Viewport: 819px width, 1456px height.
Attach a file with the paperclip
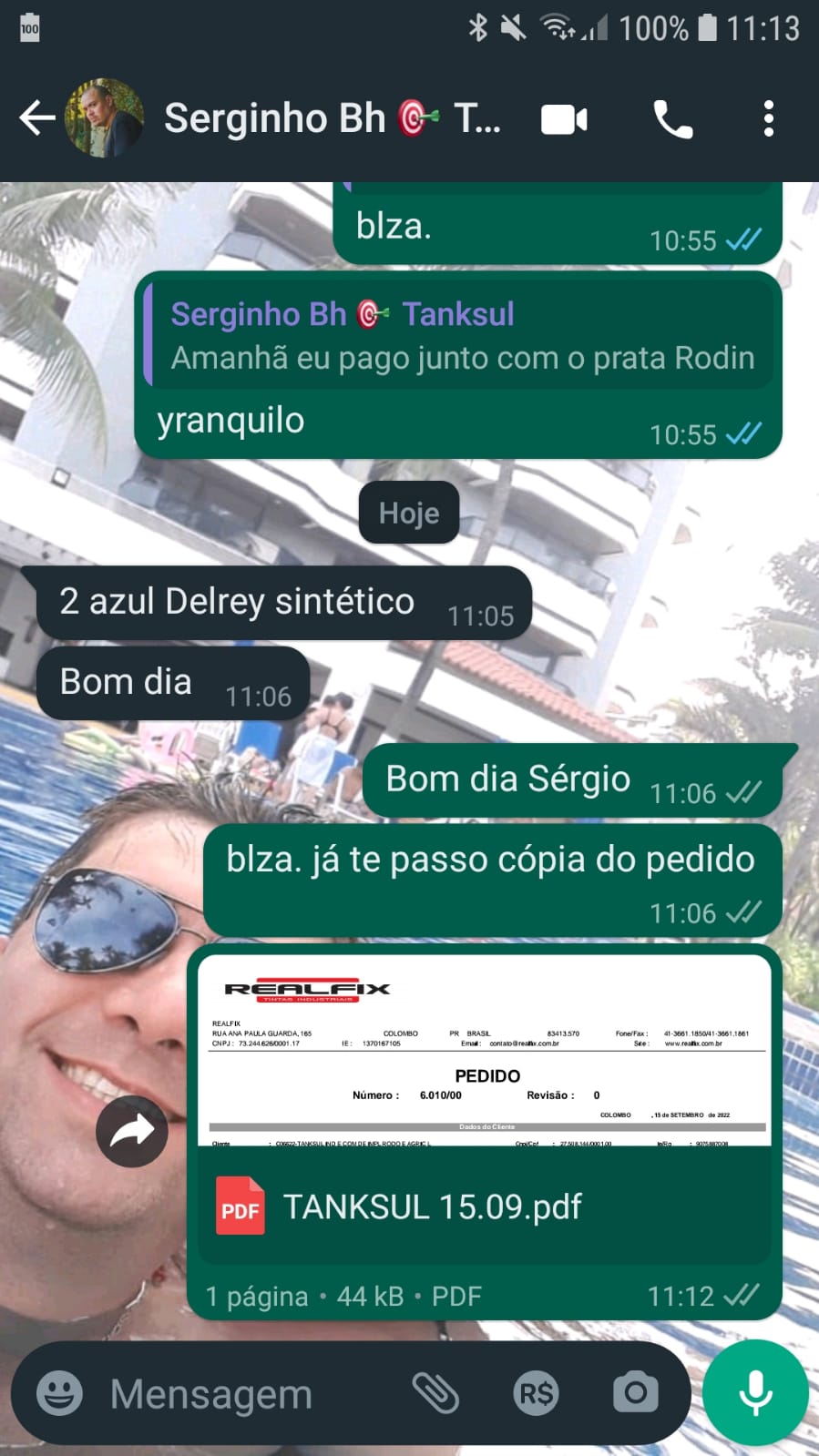pos(435,1393)
